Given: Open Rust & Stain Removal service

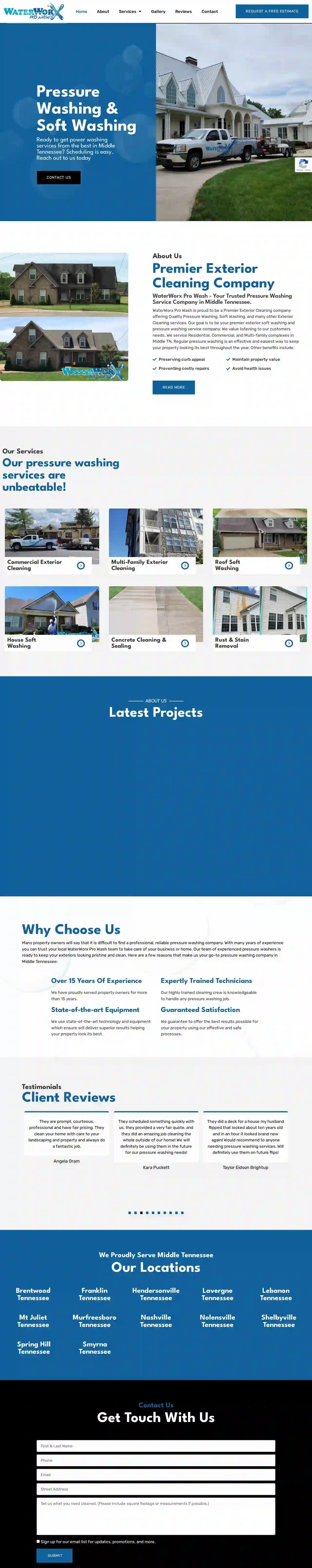Looking at the screenshot, I should click(289, 643).
